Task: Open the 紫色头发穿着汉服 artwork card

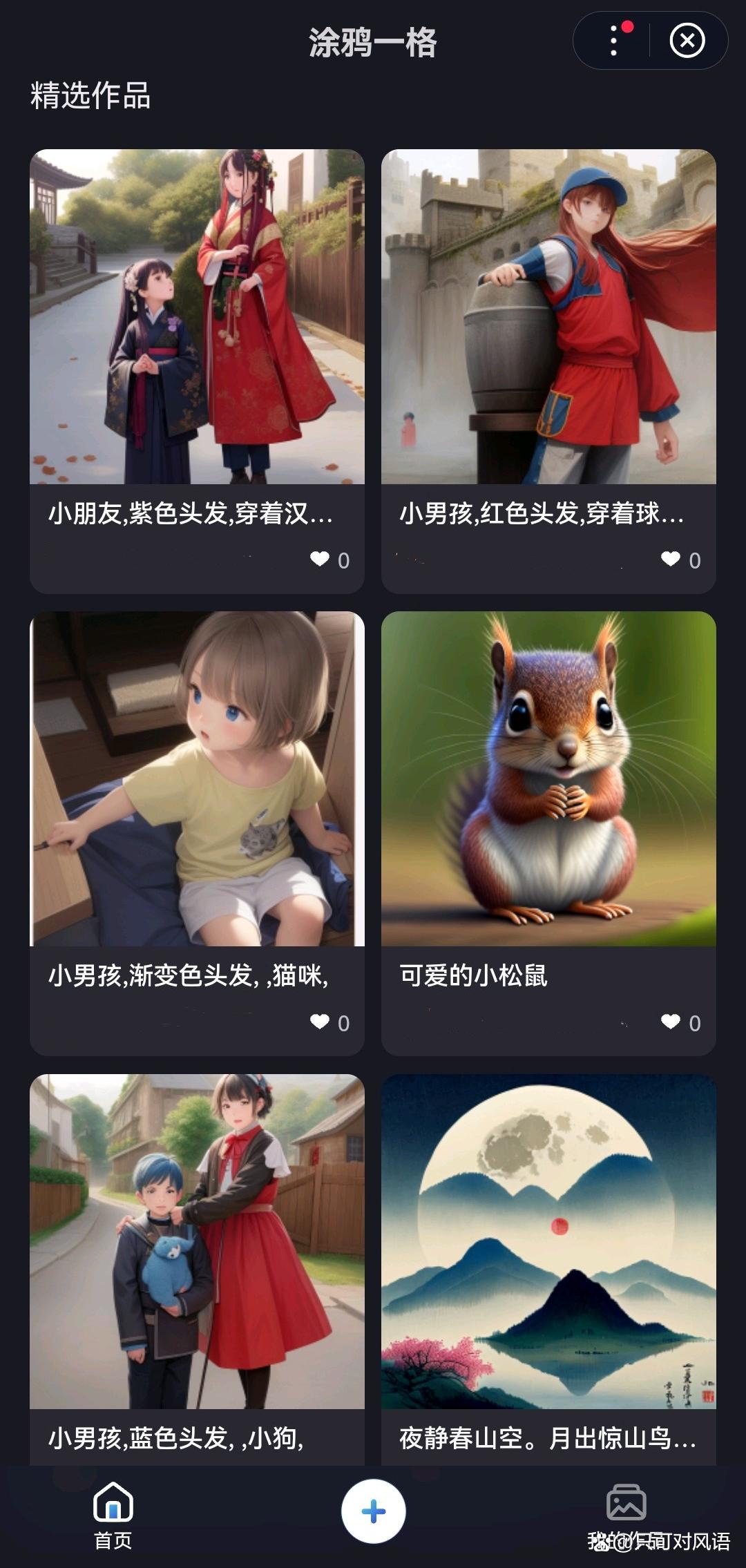Action: pos(197,317)
